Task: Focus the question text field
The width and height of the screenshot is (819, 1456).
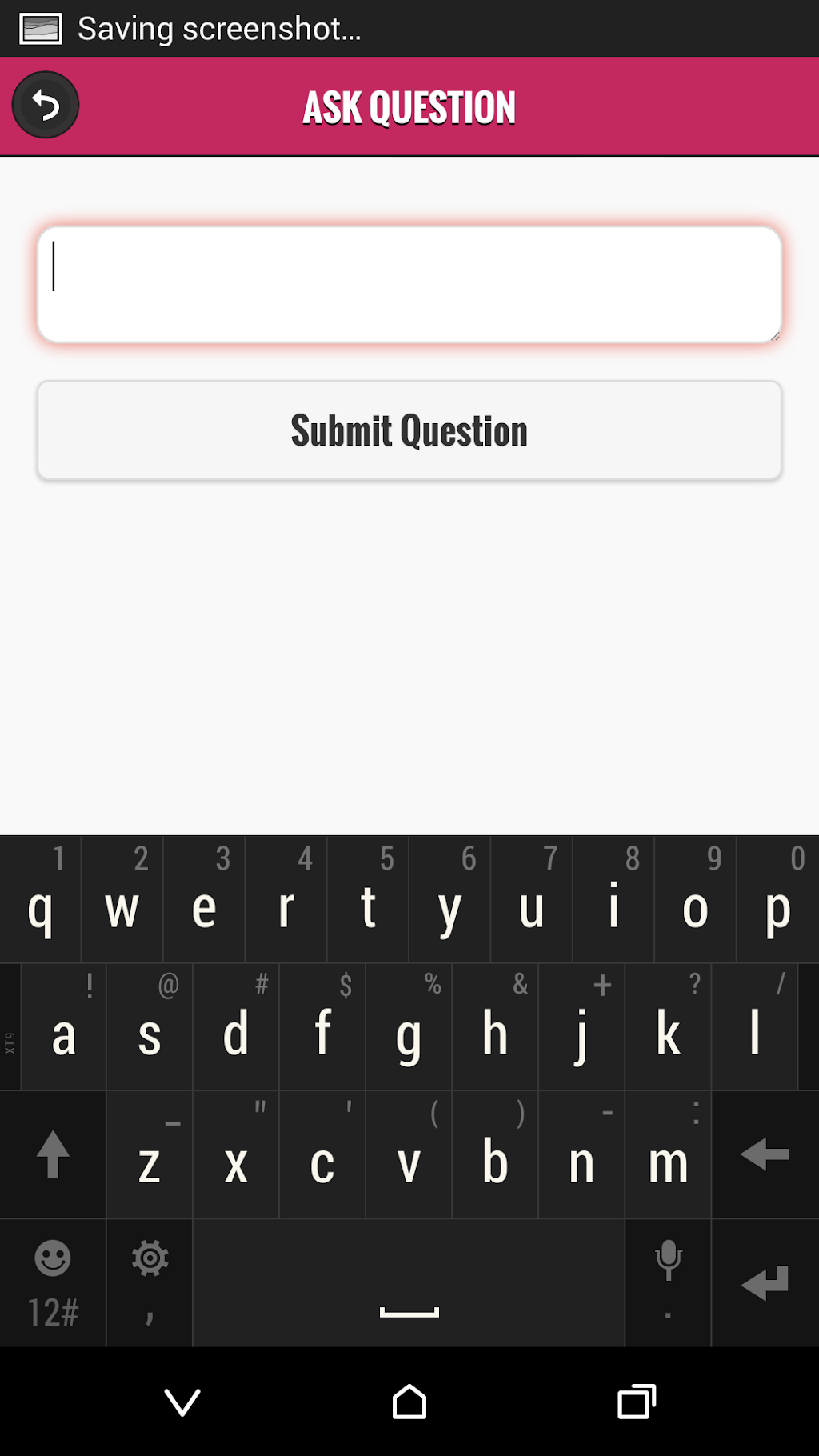Action: (x=409, y=285)
